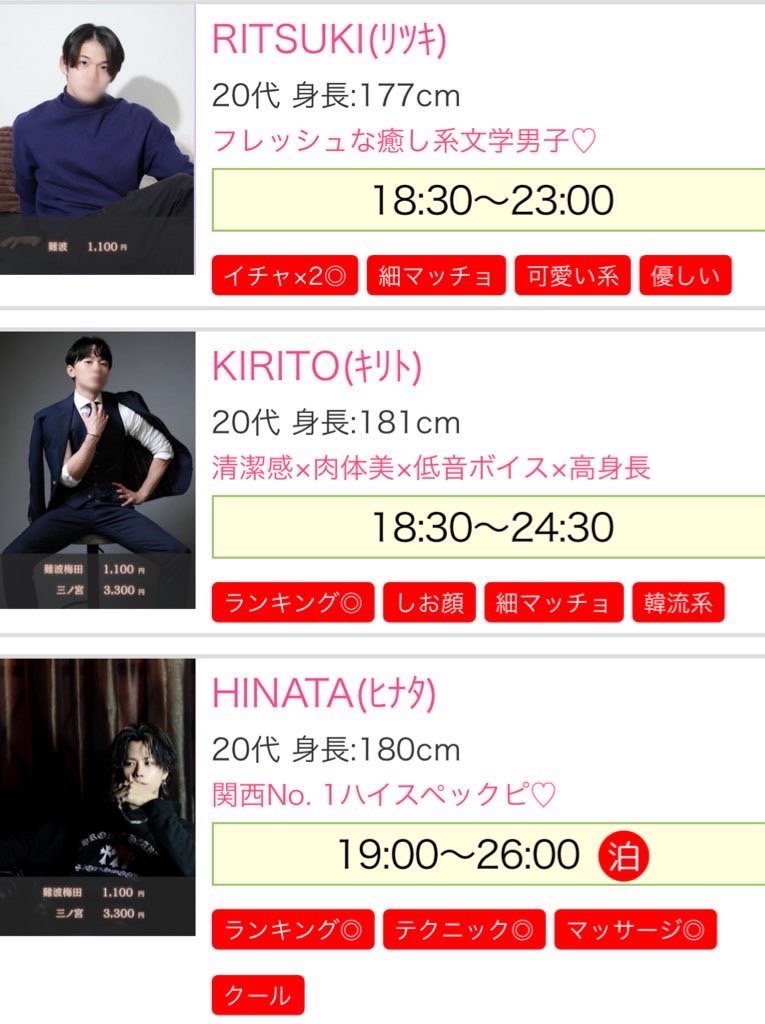The width and height of the screenshot is (765, 1024).
Task: Select the イチャ×2◎ tag under RITSUKI
Action: click(285, 276)
